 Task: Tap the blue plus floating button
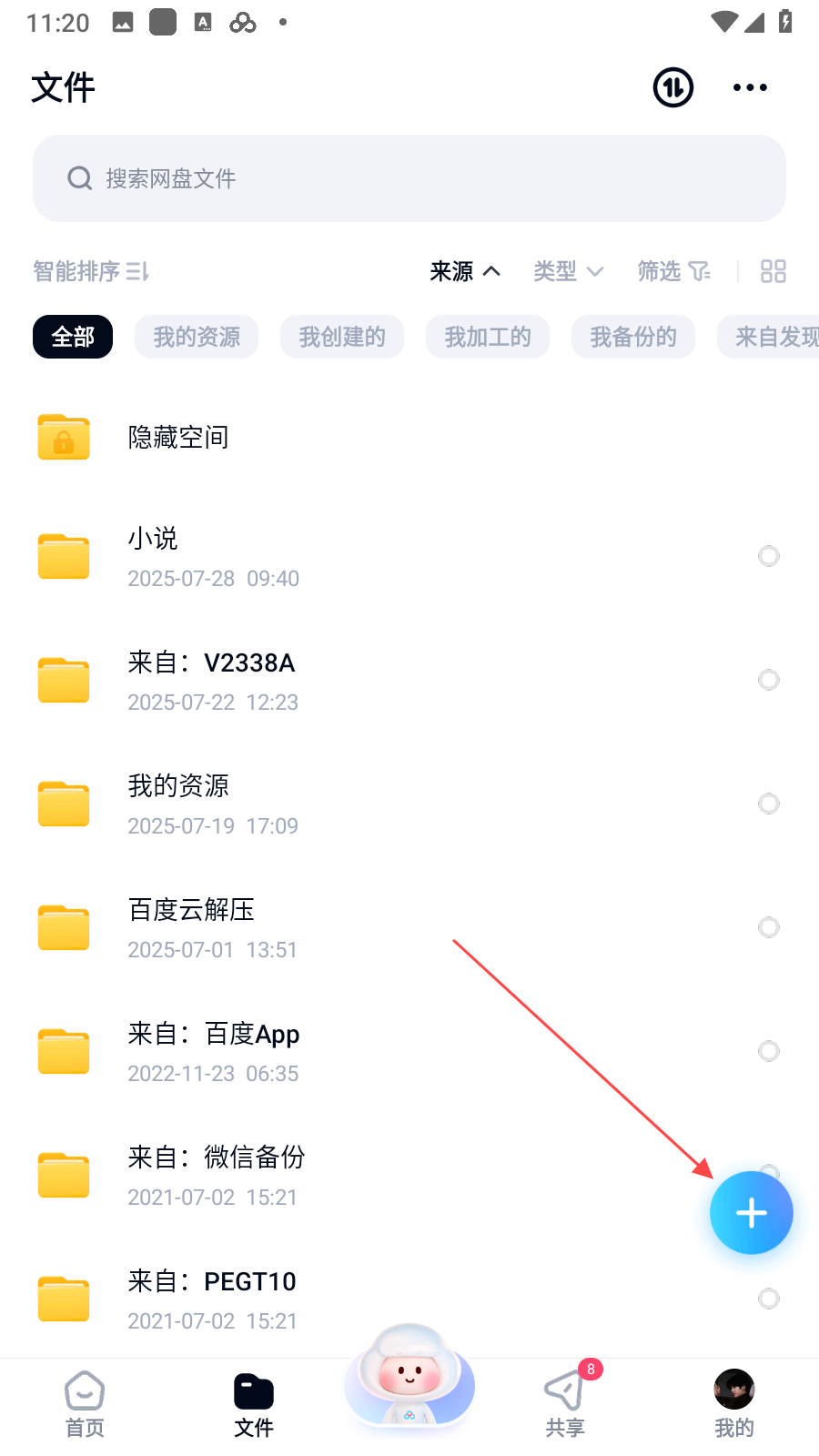pos(752,1213)
